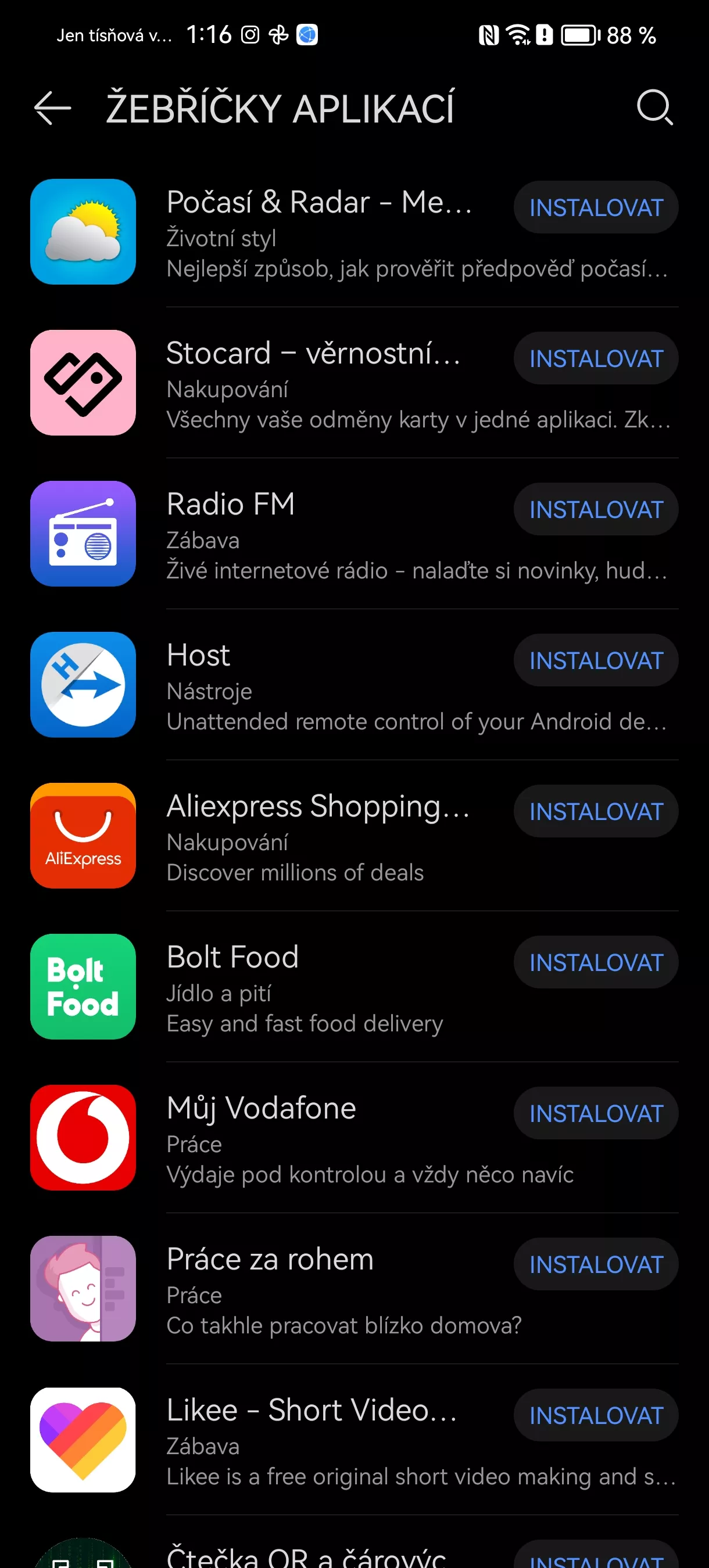The height and width of the screenshot is (1568, 709).
Task: Install Bolt Food
Action: pyautogui.click(x=596, y=962)
